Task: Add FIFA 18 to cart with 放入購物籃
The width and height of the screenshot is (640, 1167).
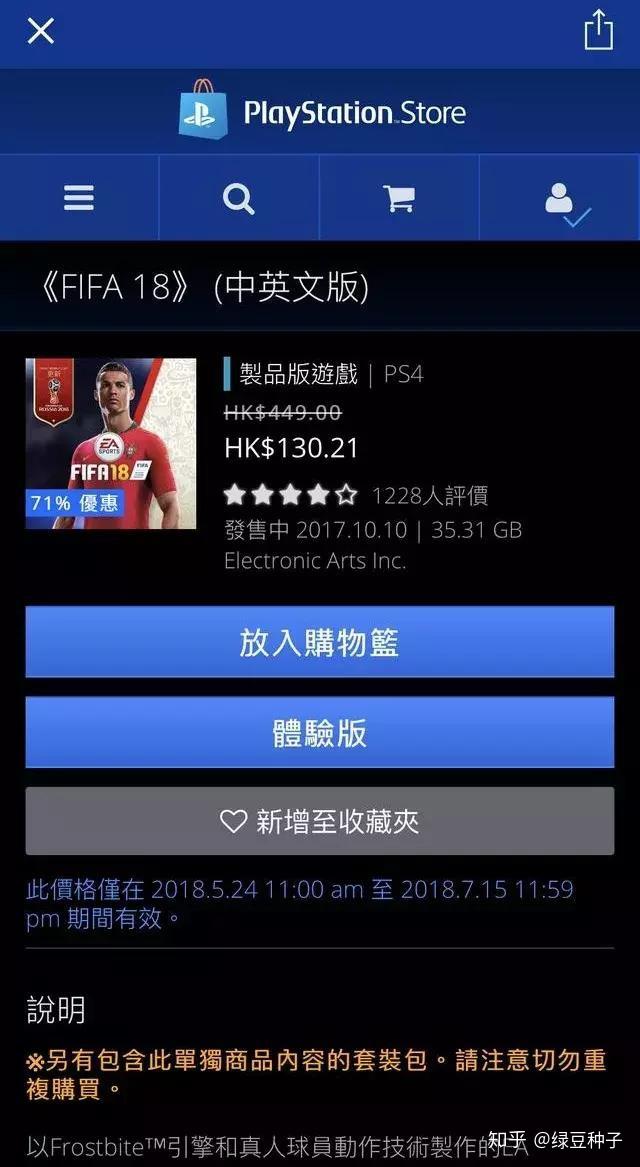Action: coord(319,642)
